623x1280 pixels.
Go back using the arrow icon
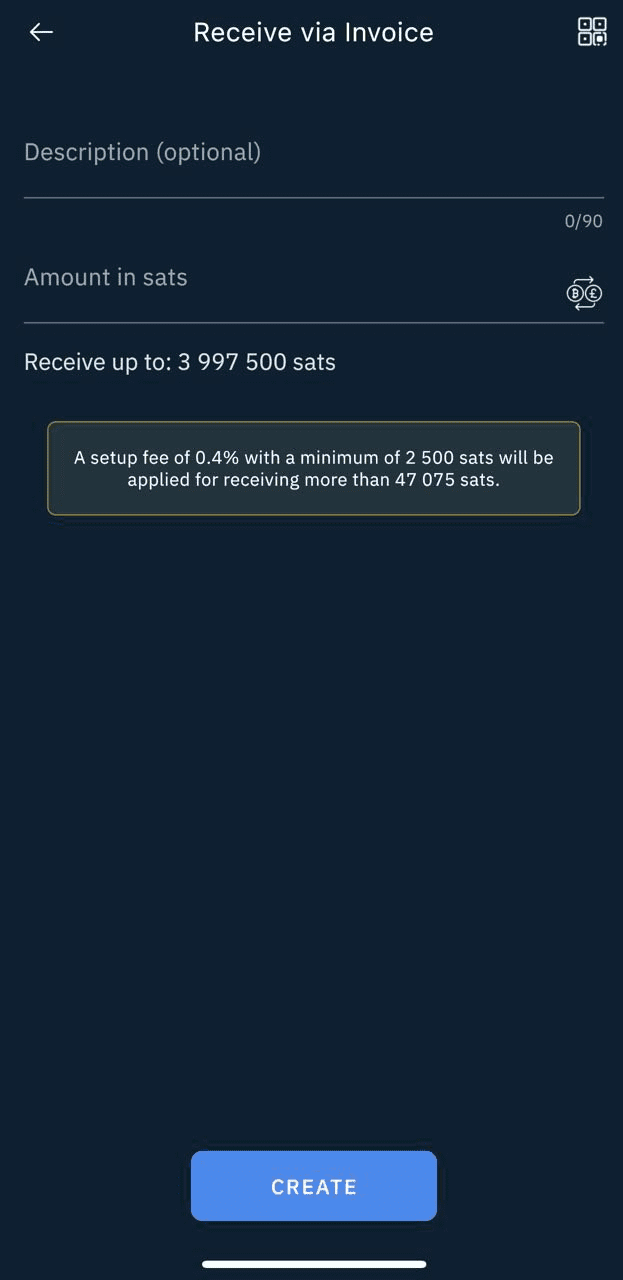(x=41, y=32)
